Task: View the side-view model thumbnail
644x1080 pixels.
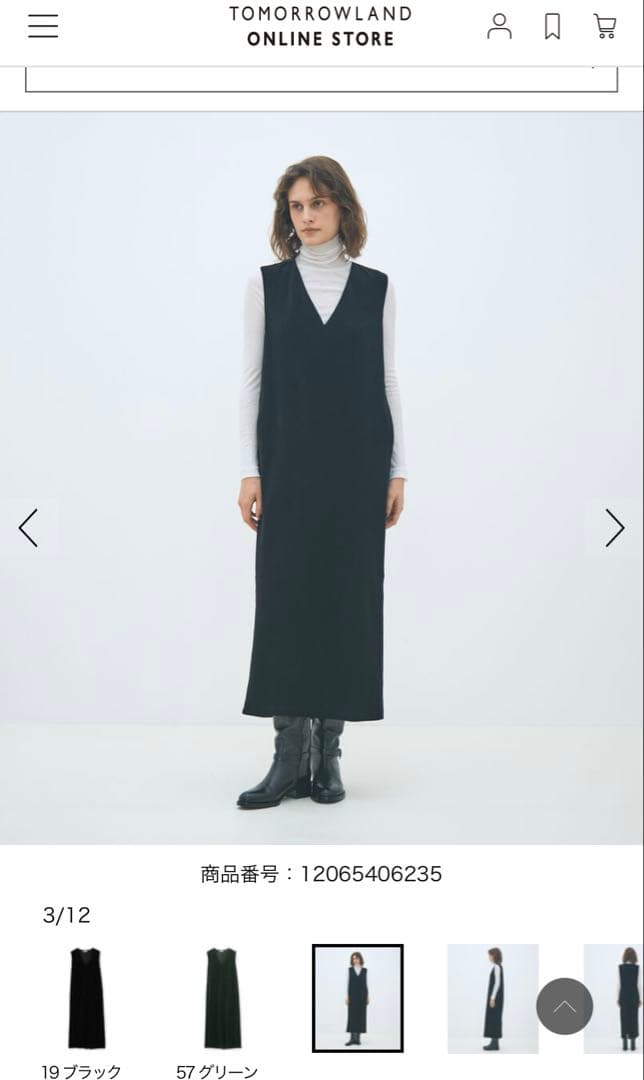Action: (493, 997)
